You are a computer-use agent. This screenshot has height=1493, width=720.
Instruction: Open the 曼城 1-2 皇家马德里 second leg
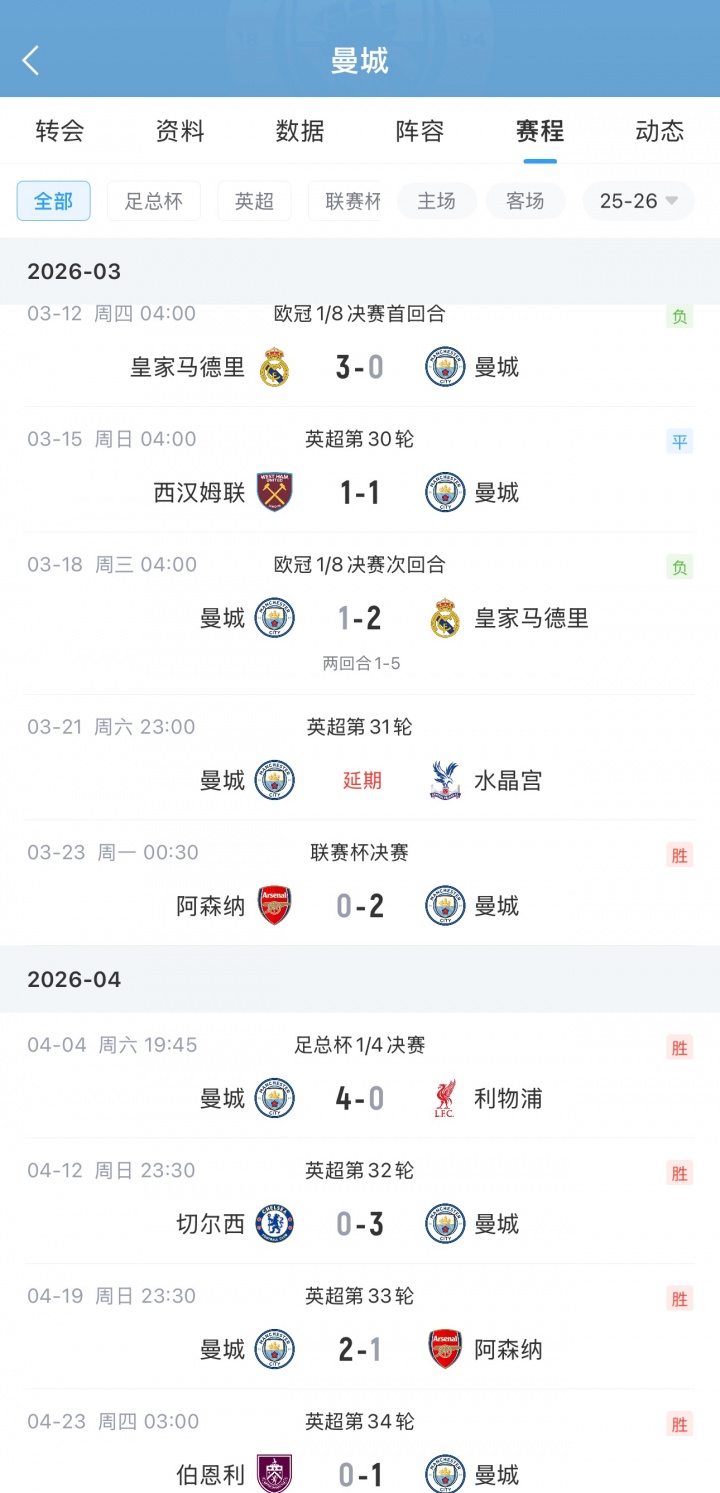[x=360, y=618]
